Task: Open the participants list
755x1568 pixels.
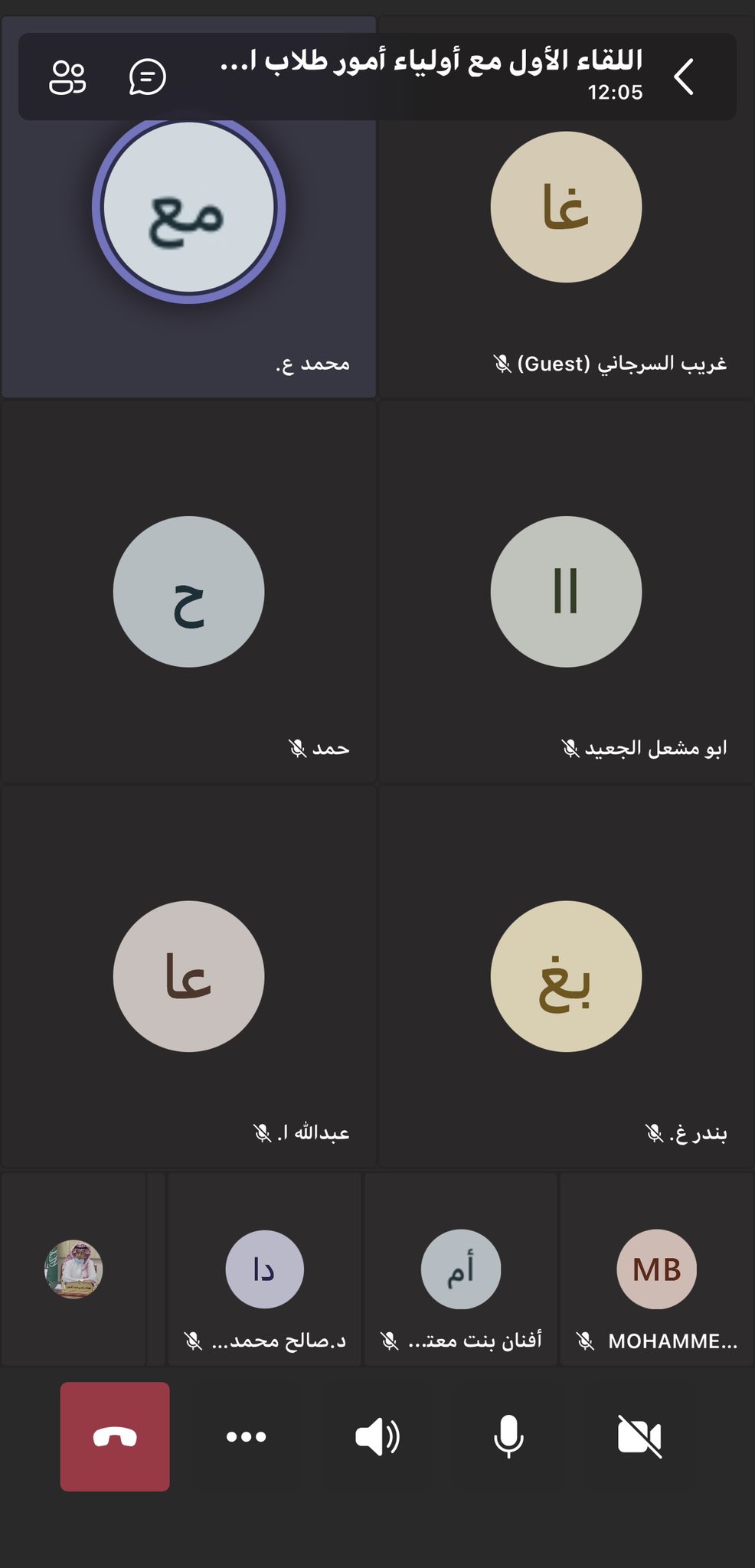Action: tap(67, 77)
